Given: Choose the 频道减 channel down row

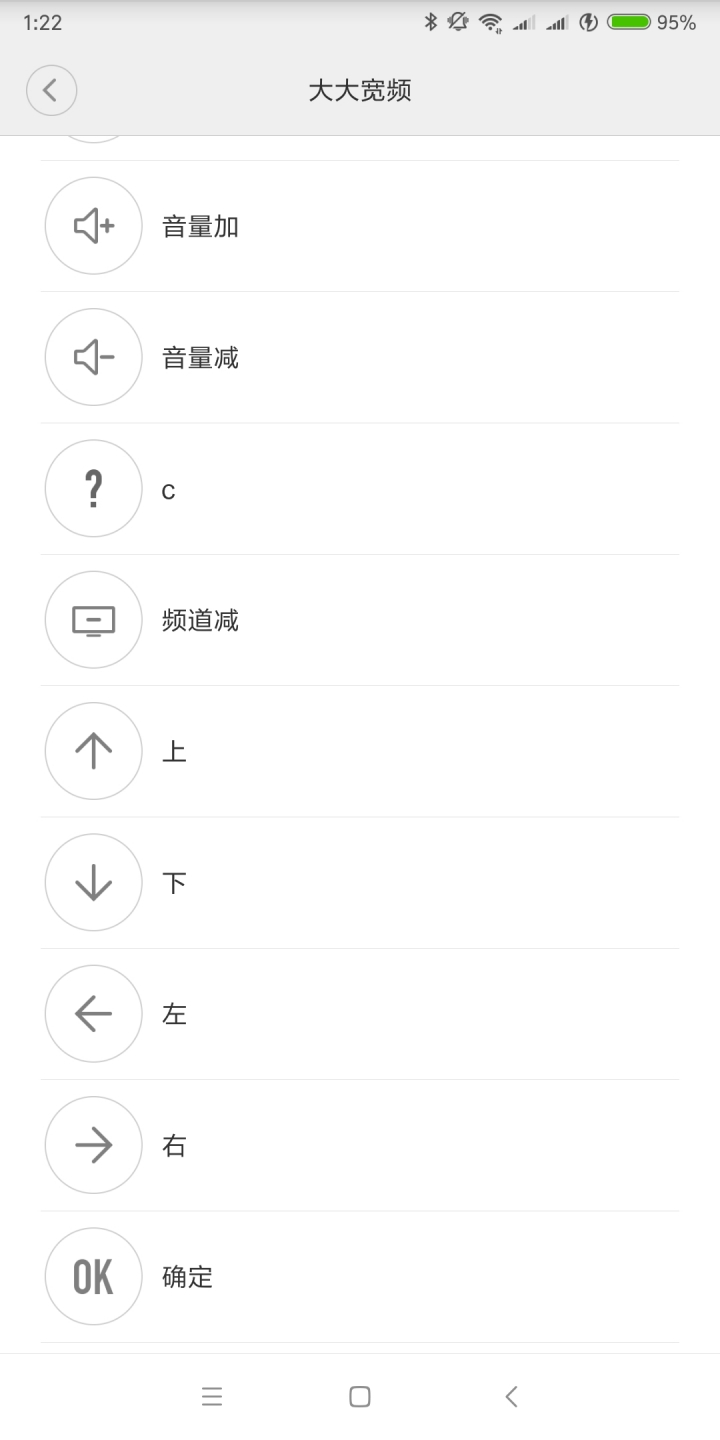Looking at the screenshot, I should point(360,620).
